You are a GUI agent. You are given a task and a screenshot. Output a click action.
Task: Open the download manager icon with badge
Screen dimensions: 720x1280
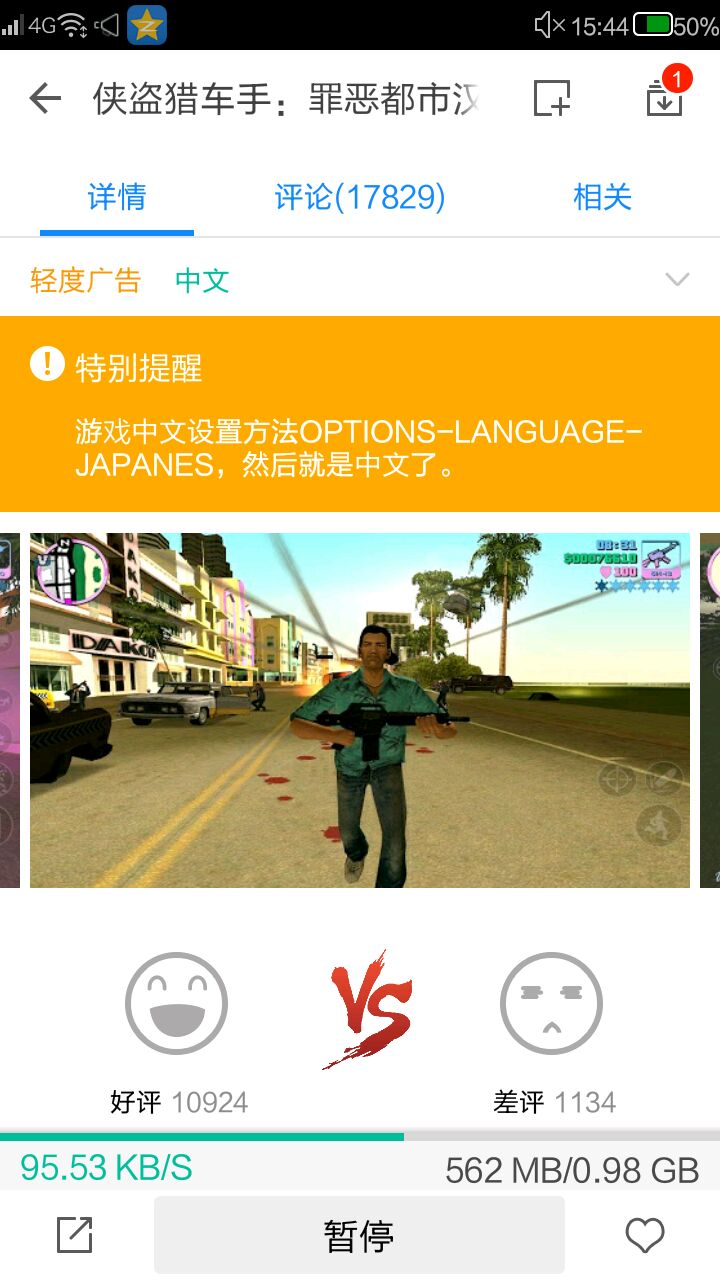click(x=664, y=97)
